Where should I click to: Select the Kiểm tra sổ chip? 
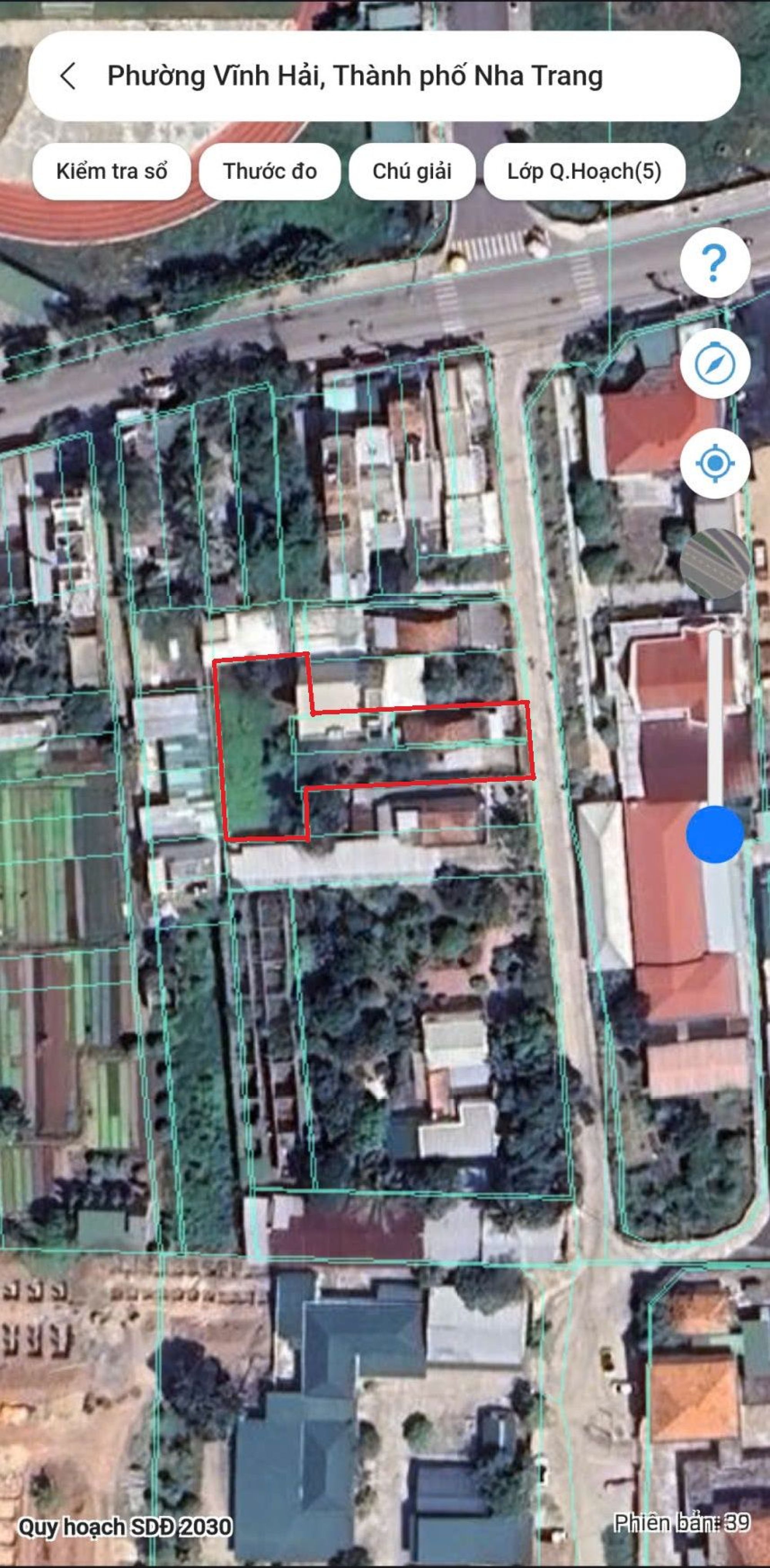point(111,172)
